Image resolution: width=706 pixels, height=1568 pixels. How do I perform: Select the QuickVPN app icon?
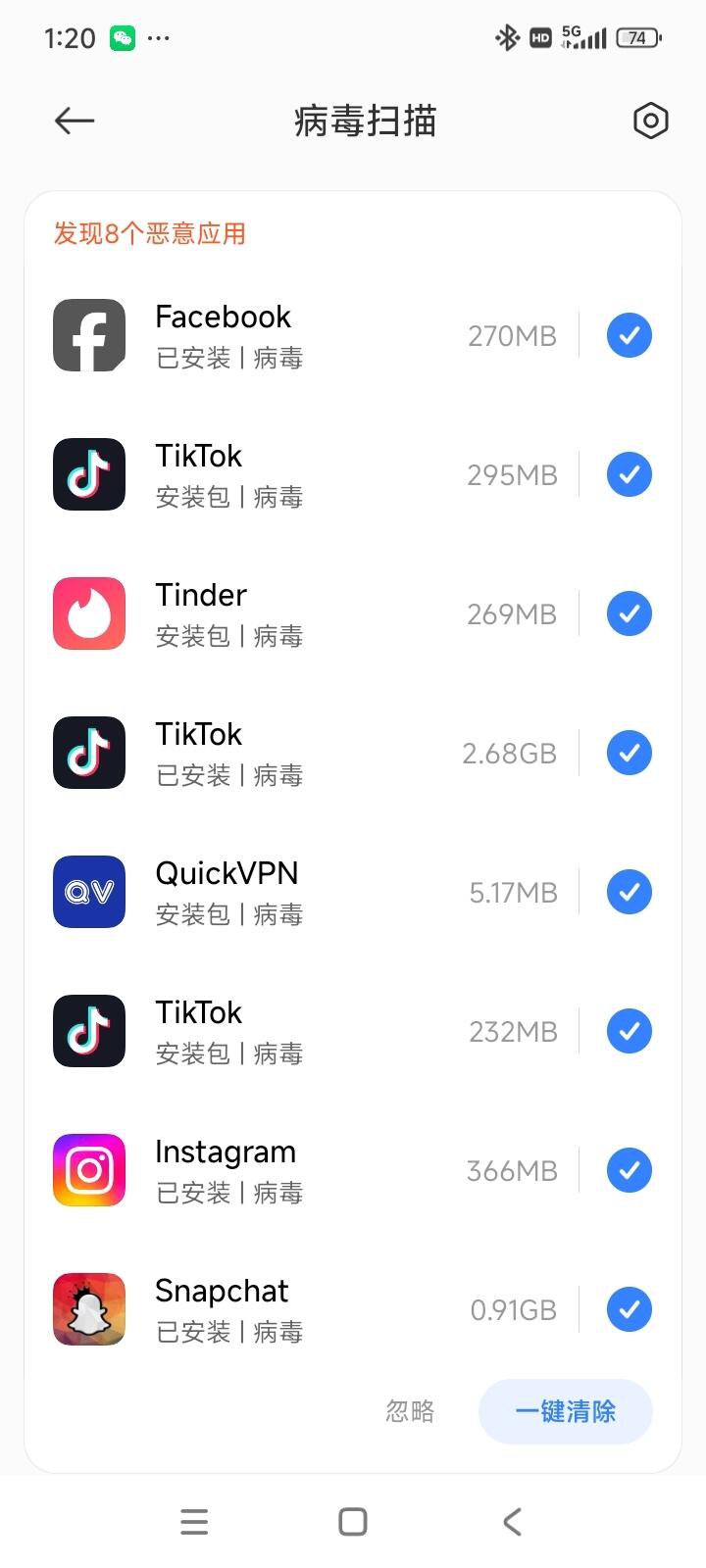tap(88, 892)
